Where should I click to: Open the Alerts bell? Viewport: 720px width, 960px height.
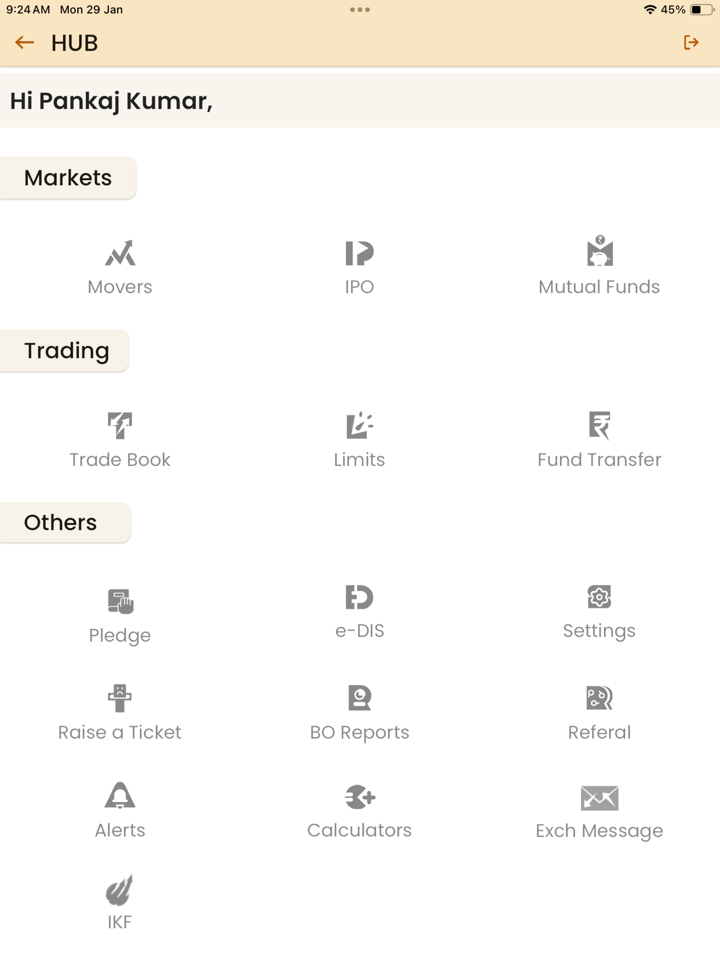click(x=120, y=810)
